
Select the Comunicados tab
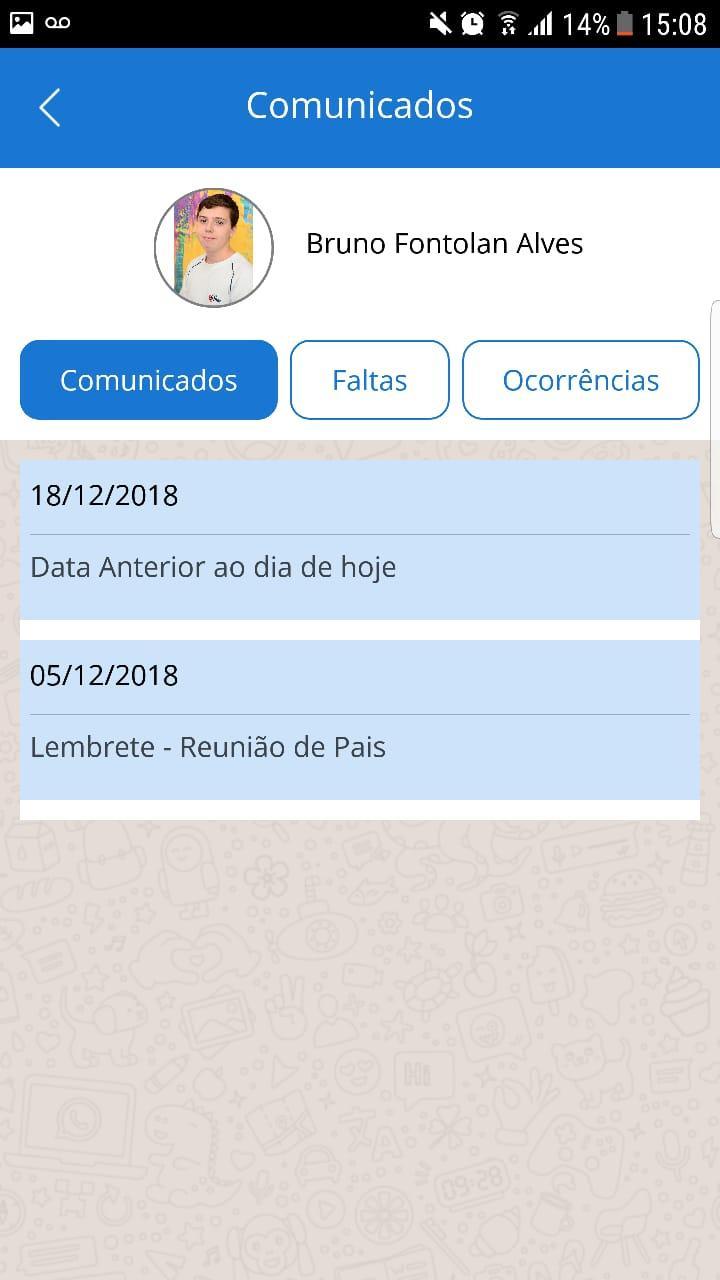pos(149,380)
